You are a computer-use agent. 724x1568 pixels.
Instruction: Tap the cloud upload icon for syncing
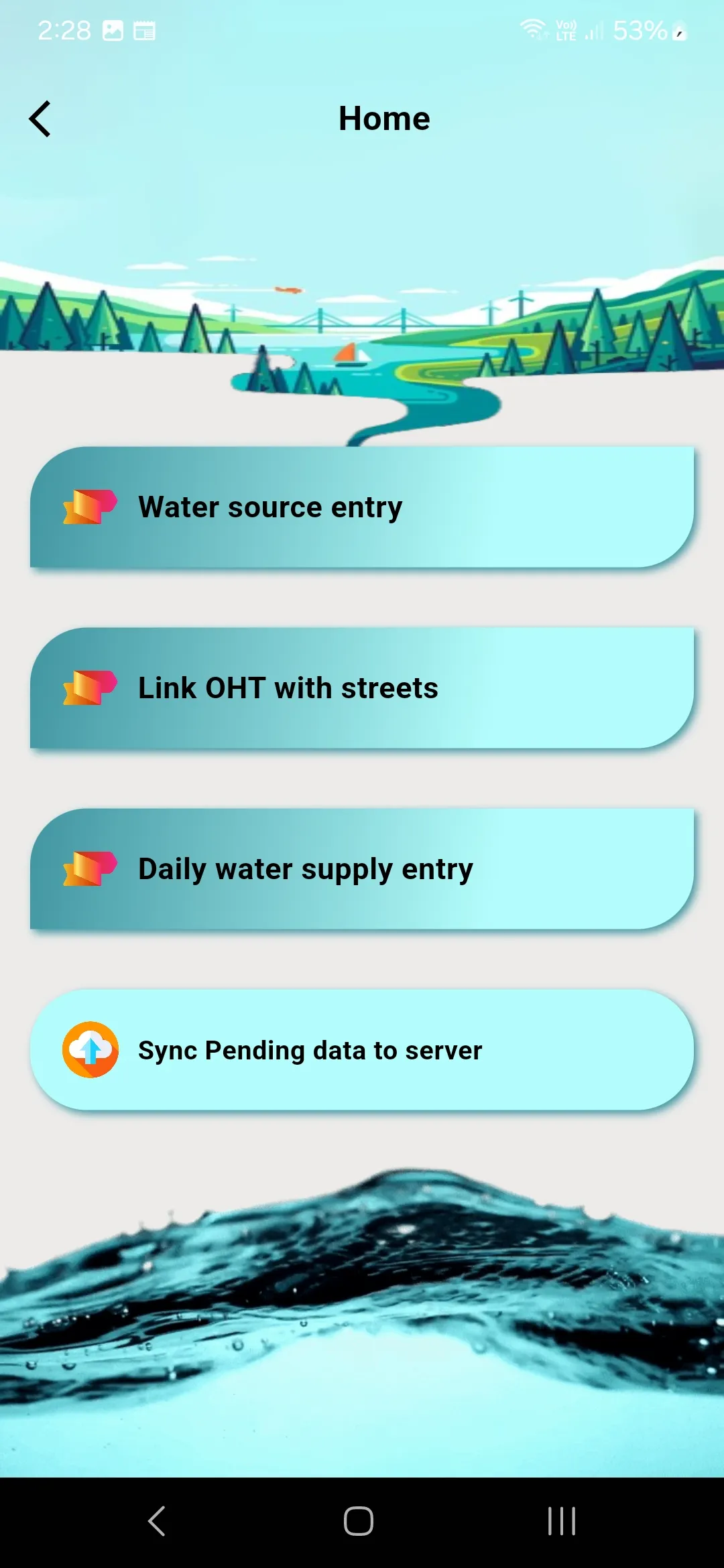pyautogui.click(x=90, y=1050)
